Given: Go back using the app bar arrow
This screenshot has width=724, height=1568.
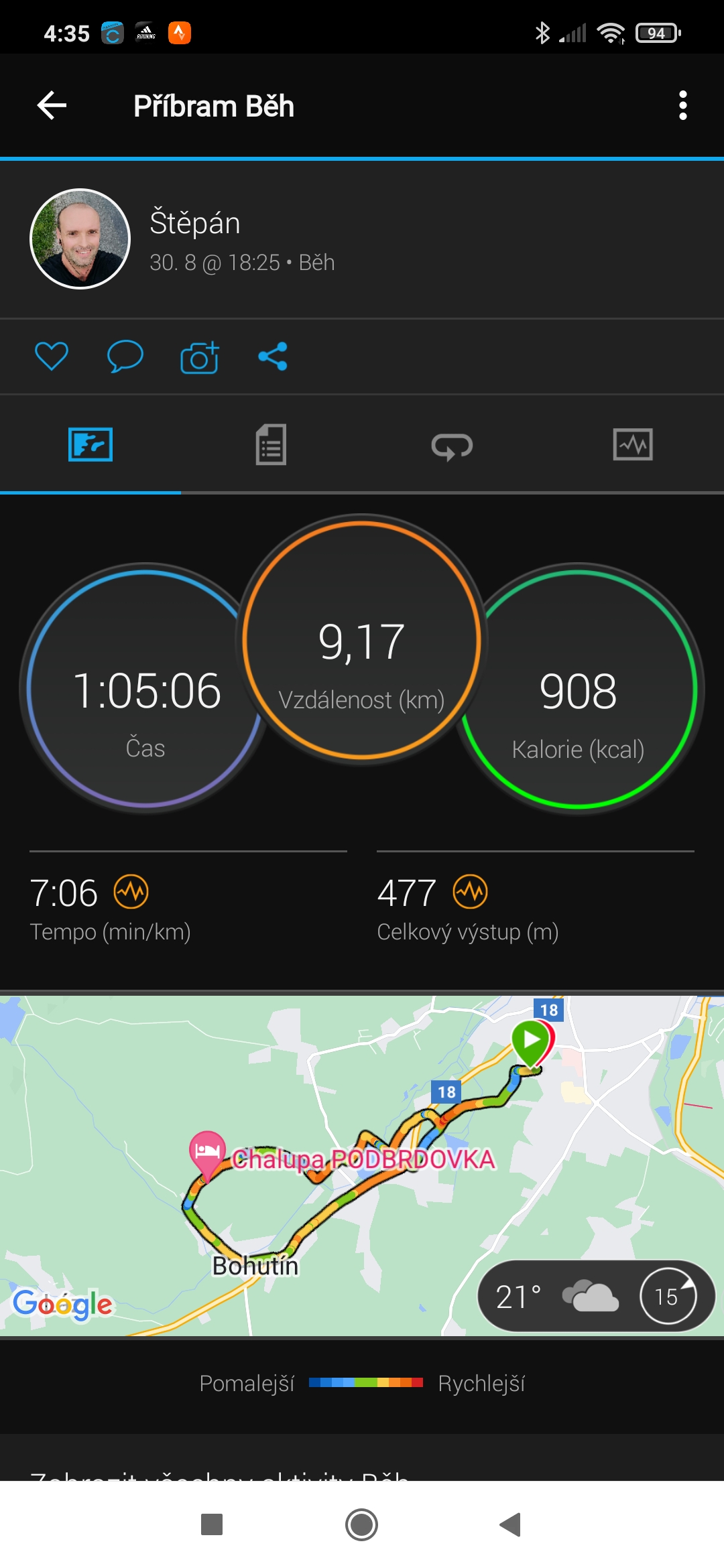Looking at the screenshot, I should click(52, 106).
